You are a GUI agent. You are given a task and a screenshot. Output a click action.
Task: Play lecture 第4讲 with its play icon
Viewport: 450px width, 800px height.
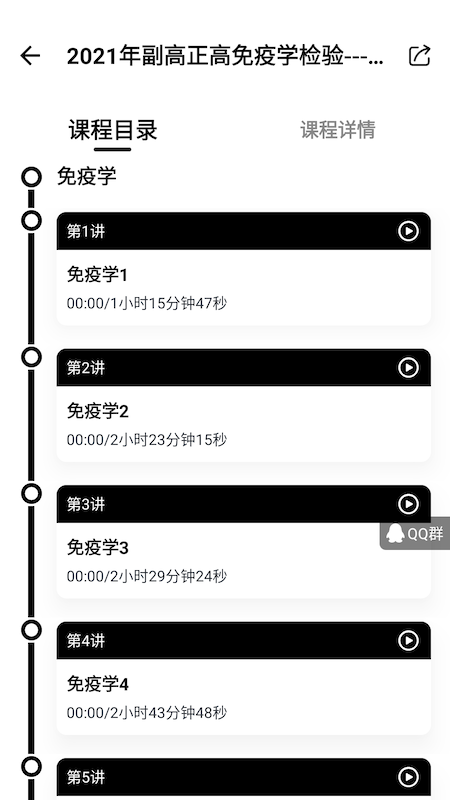pyautogui.click(x=408, y=640)
